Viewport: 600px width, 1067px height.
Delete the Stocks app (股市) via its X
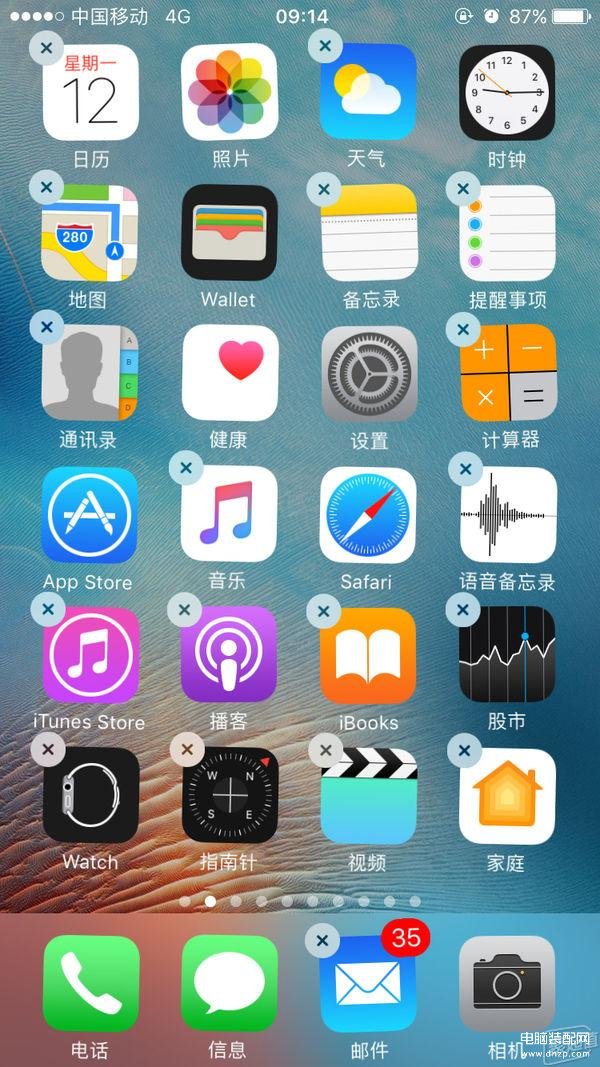(463, 610)
